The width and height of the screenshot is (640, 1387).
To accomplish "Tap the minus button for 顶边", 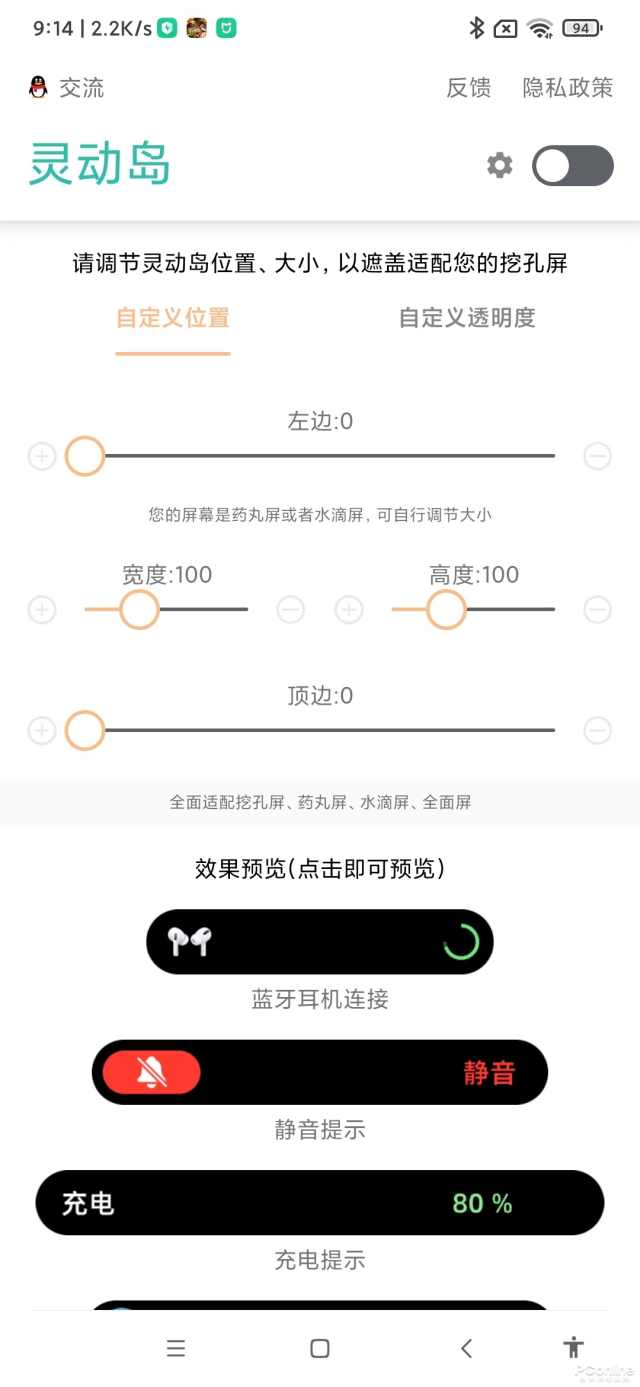I will click(x=597, y=731).
